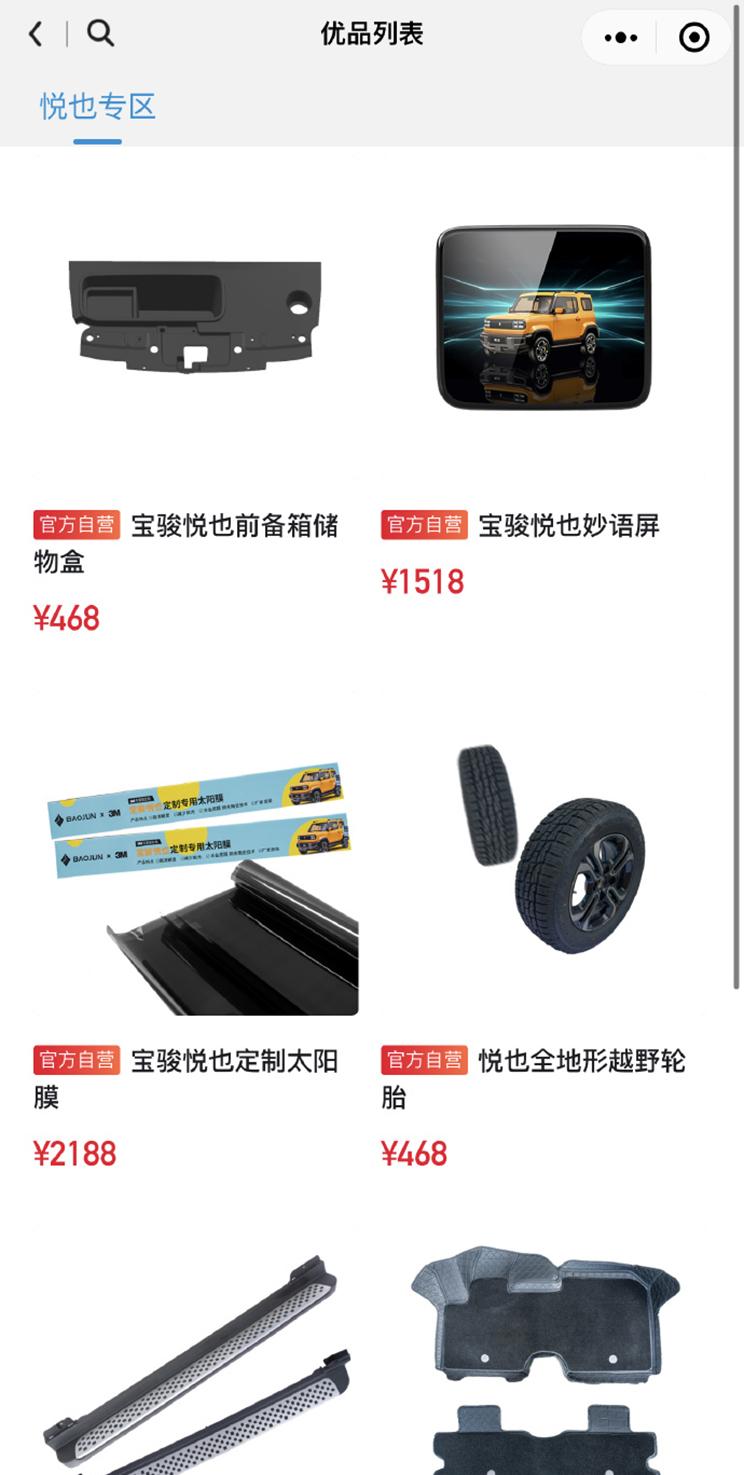Open the mini program more options menu
The image size is (744, 1475).
[x=620, y=38]
